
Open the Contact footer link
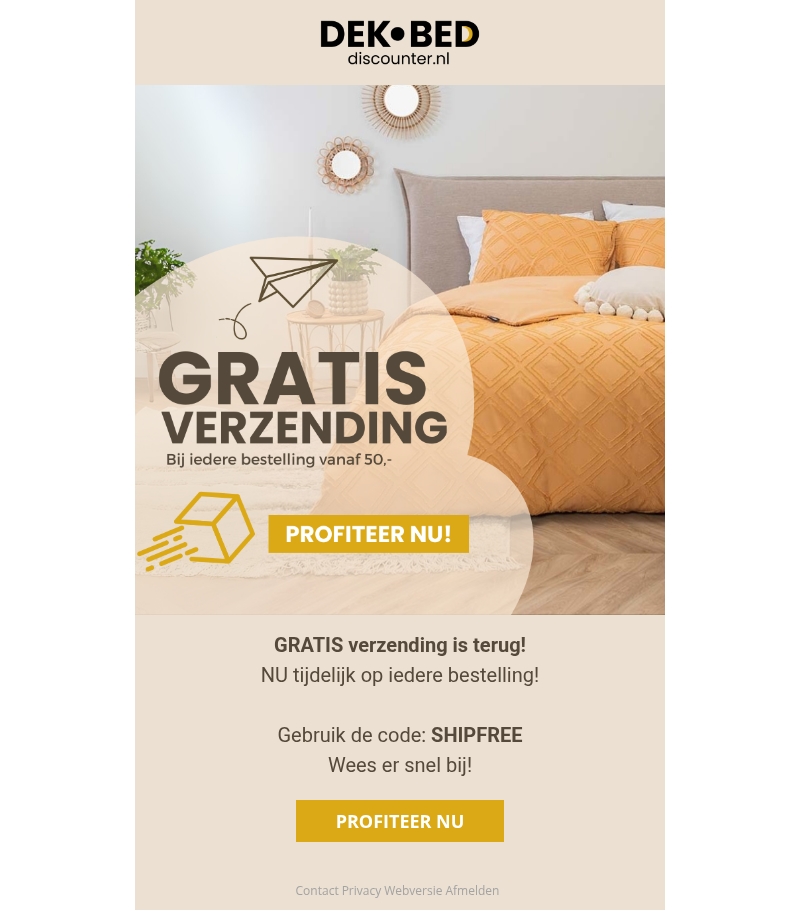(x=317, y=891)
